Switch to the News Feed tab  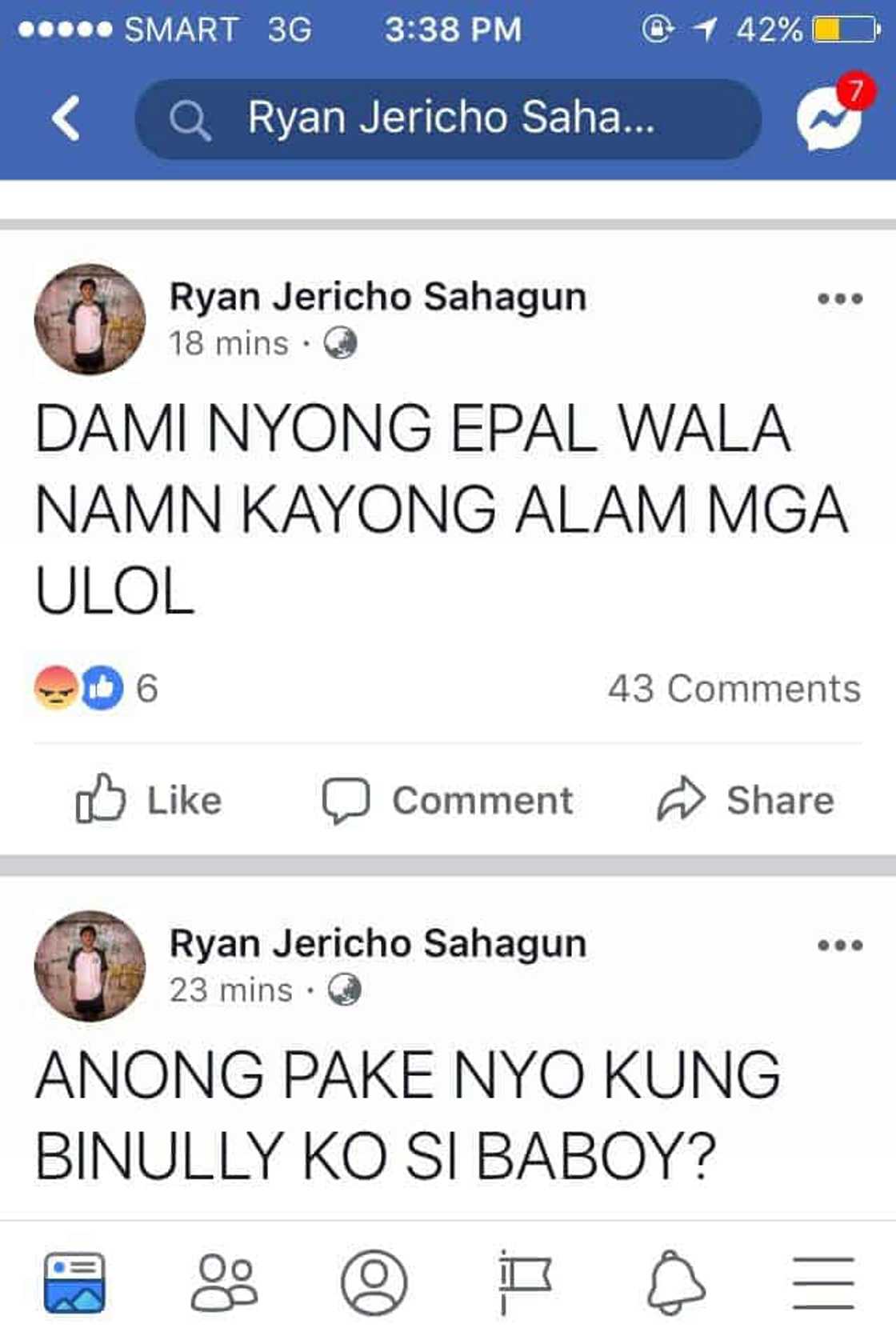point(74,1282)
